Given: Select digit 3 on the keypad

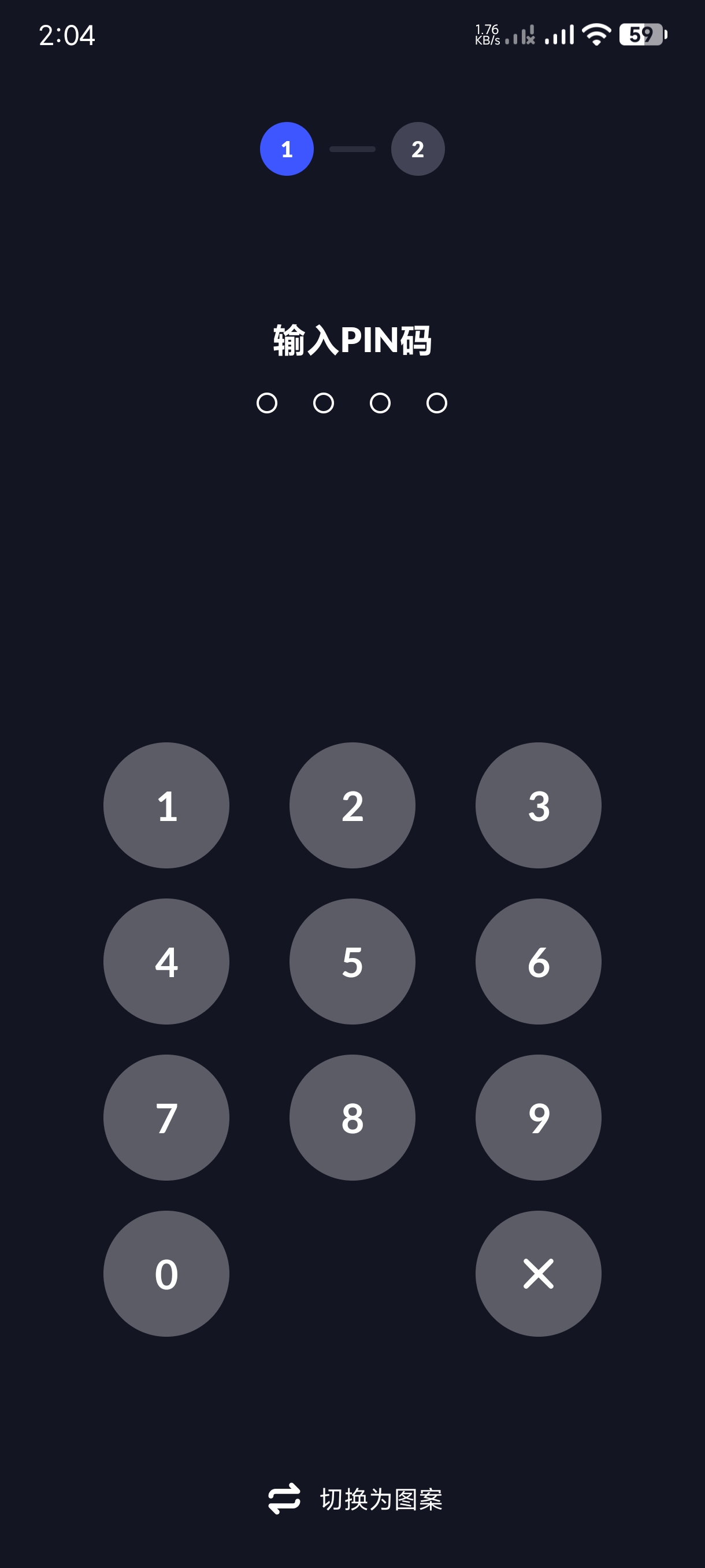Looking at the screenshot, I should [x=539, y=805].
